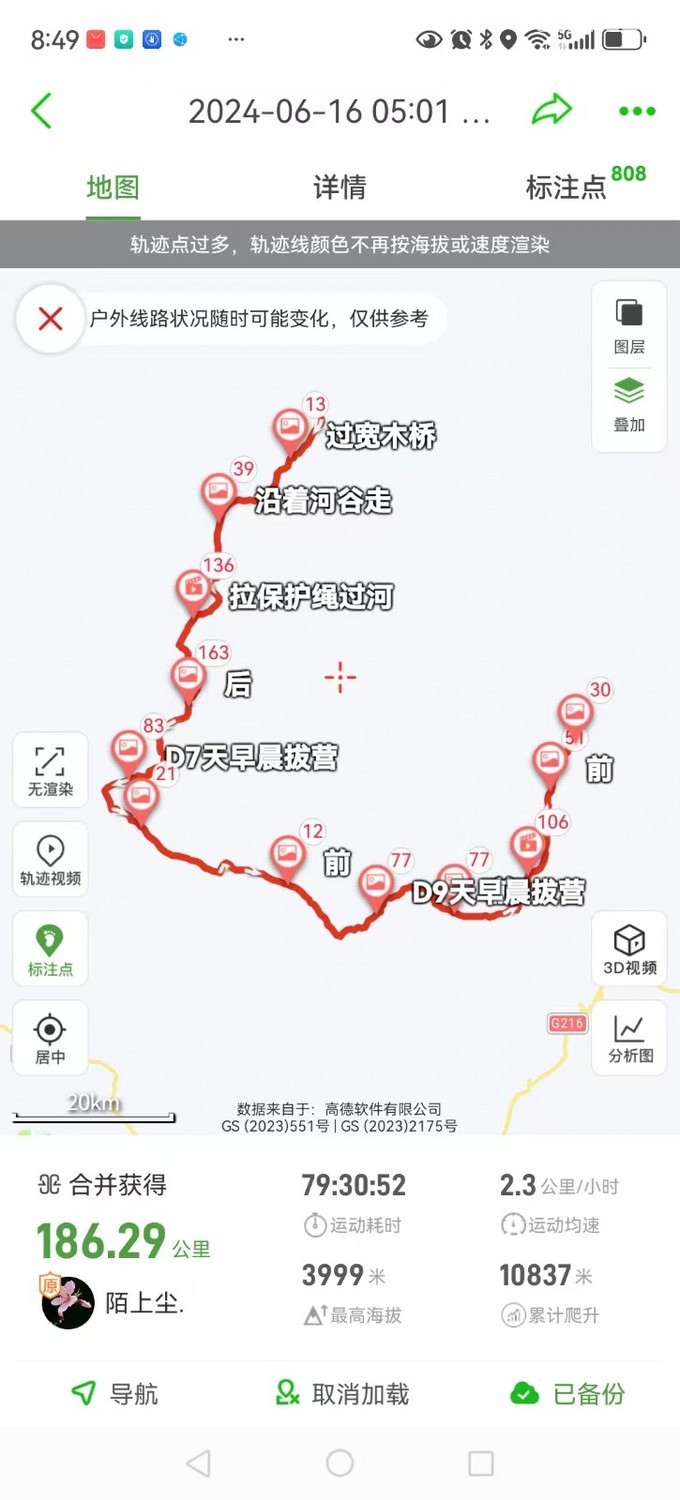
Task: Share this track
Action: [551, 110]
